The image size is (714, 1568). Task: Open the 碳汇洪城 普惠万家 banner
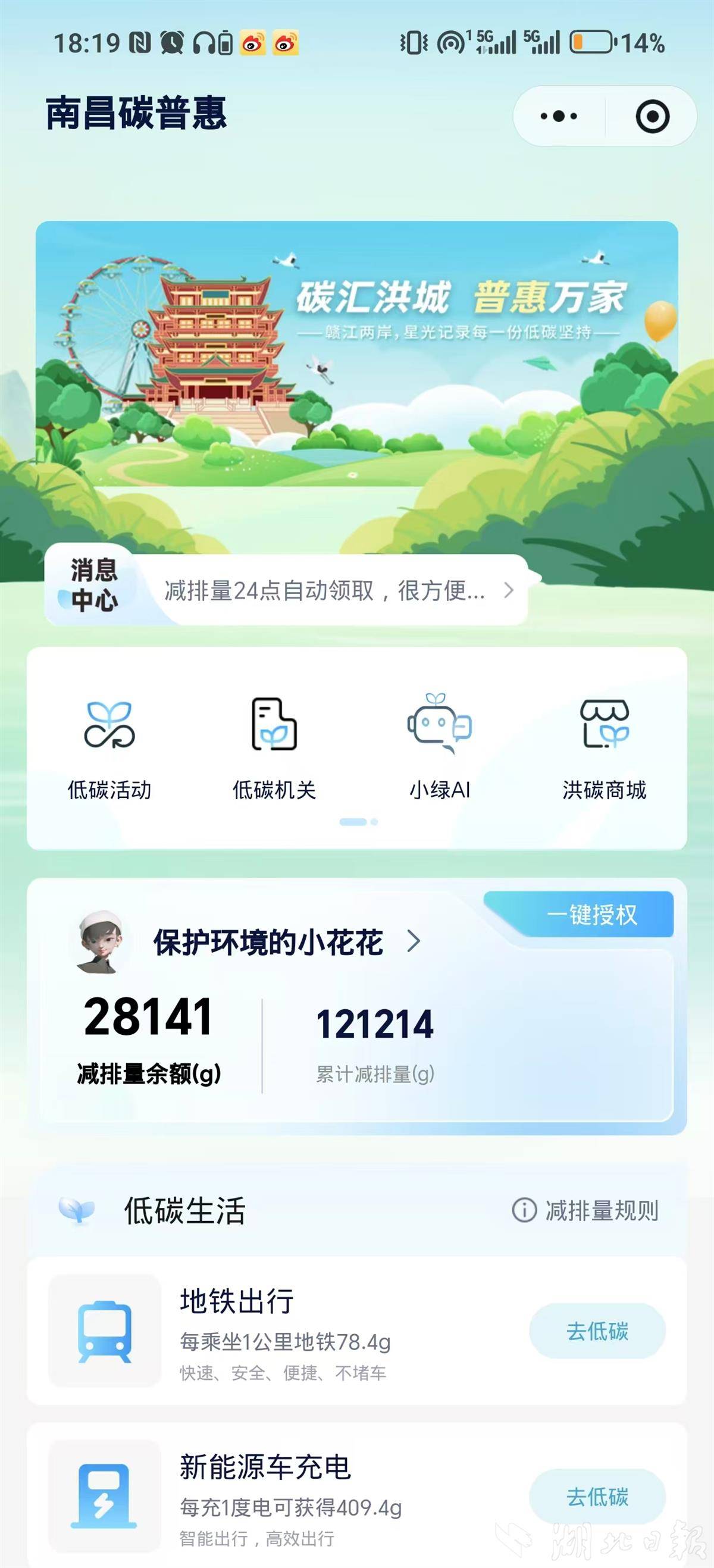pyautogui.click(x=356, y=353)
